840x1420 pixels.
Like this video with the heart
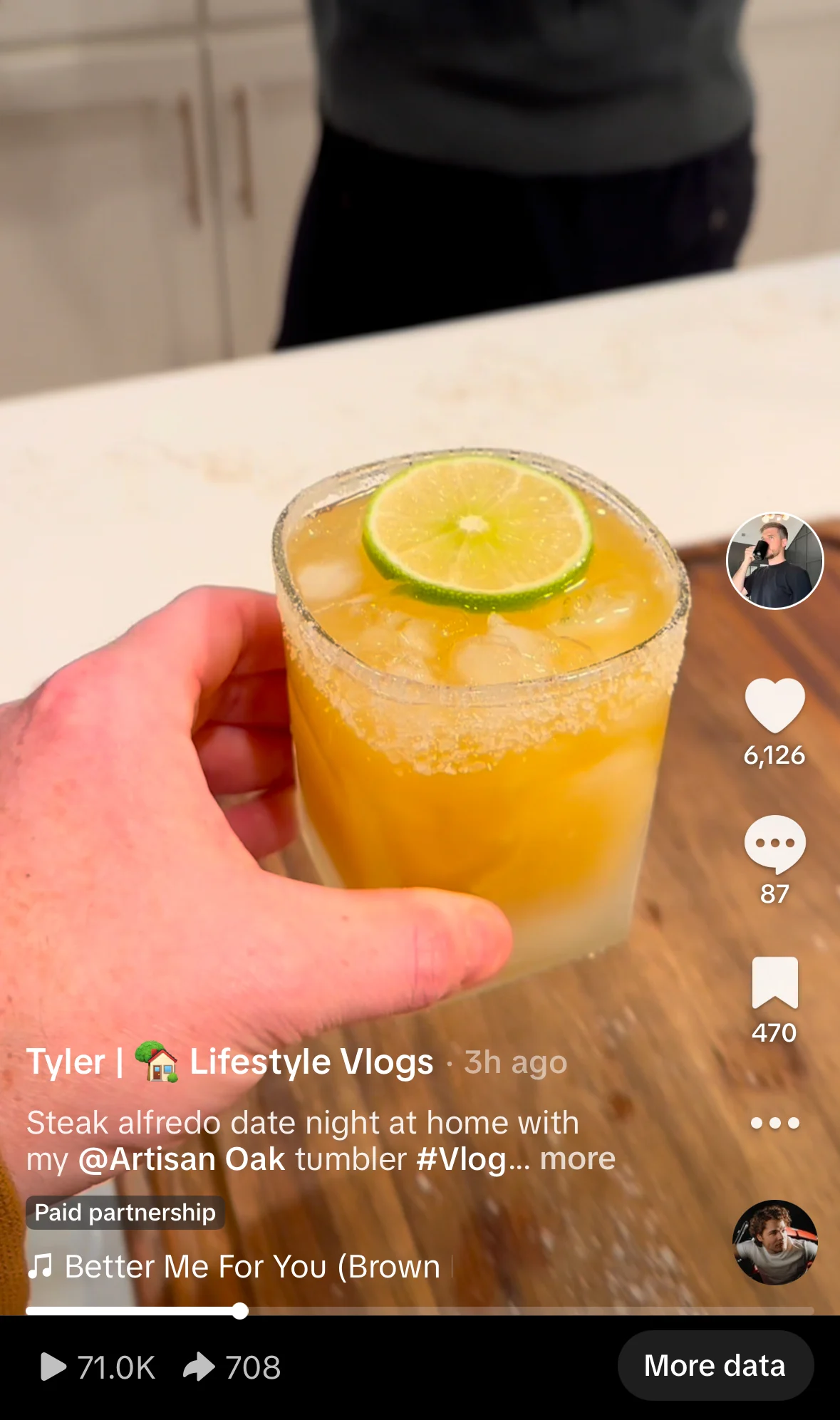tap(774, 705)
